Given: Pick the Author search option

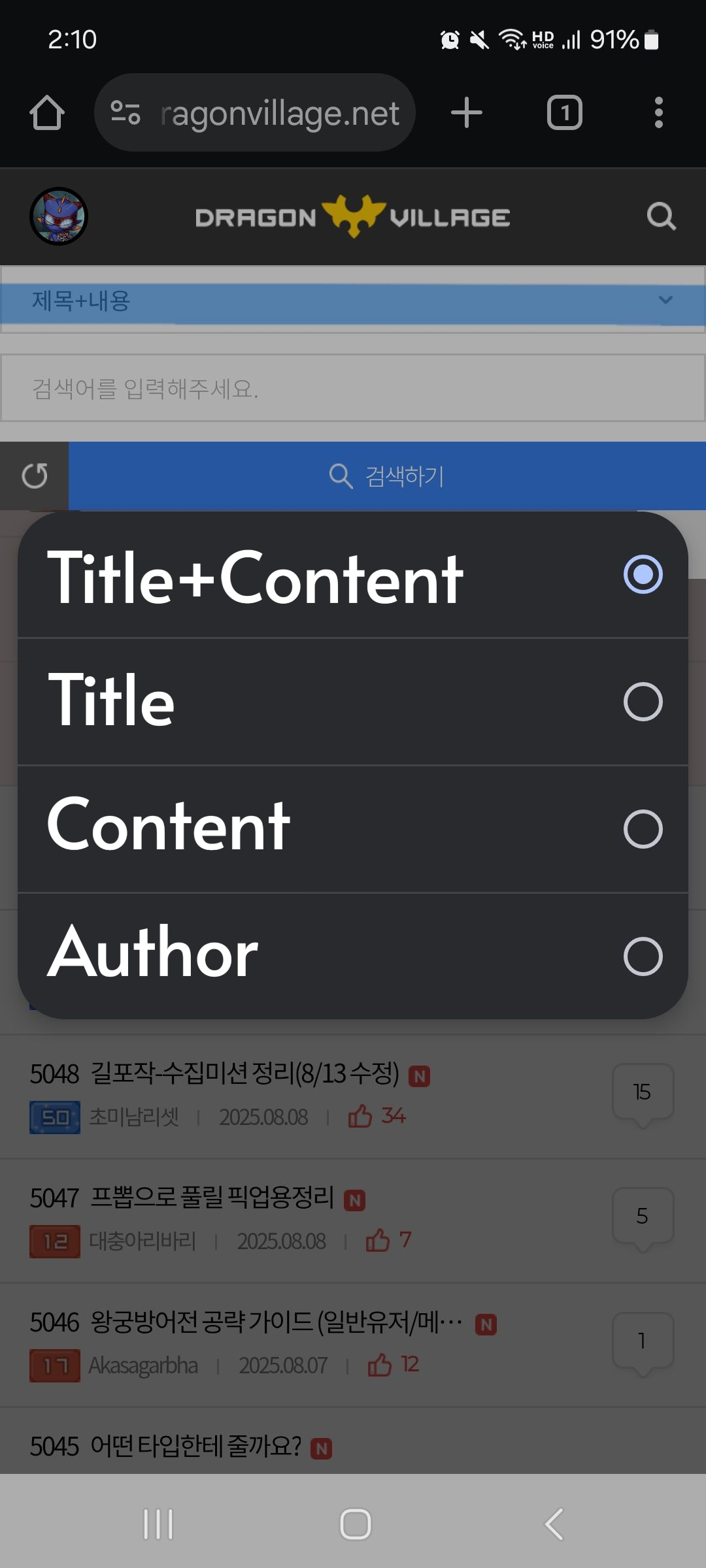Looking at the screenshot, I should [x=353, y=956].
